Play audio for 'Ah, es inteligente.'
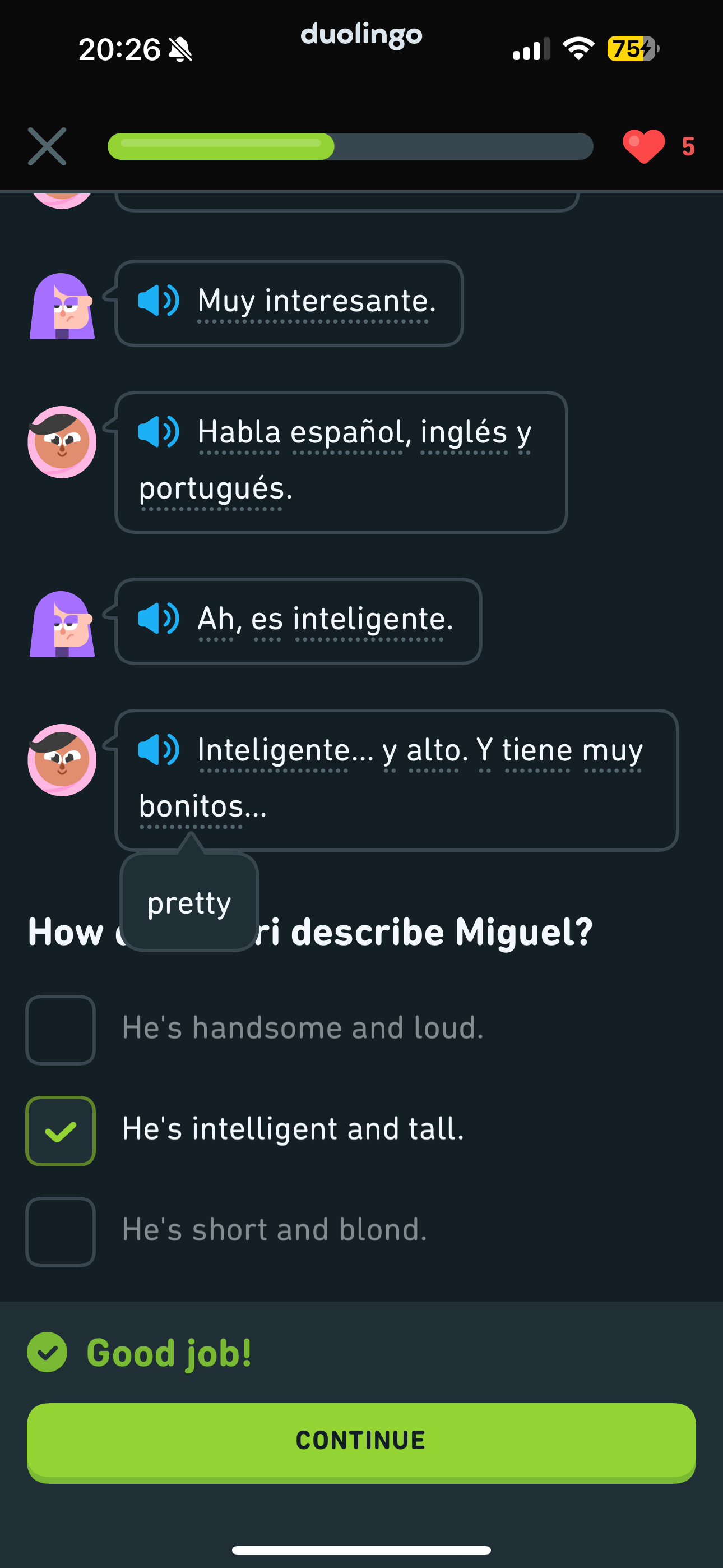Screen dimensions: 723x1568 tap(158, 618)
